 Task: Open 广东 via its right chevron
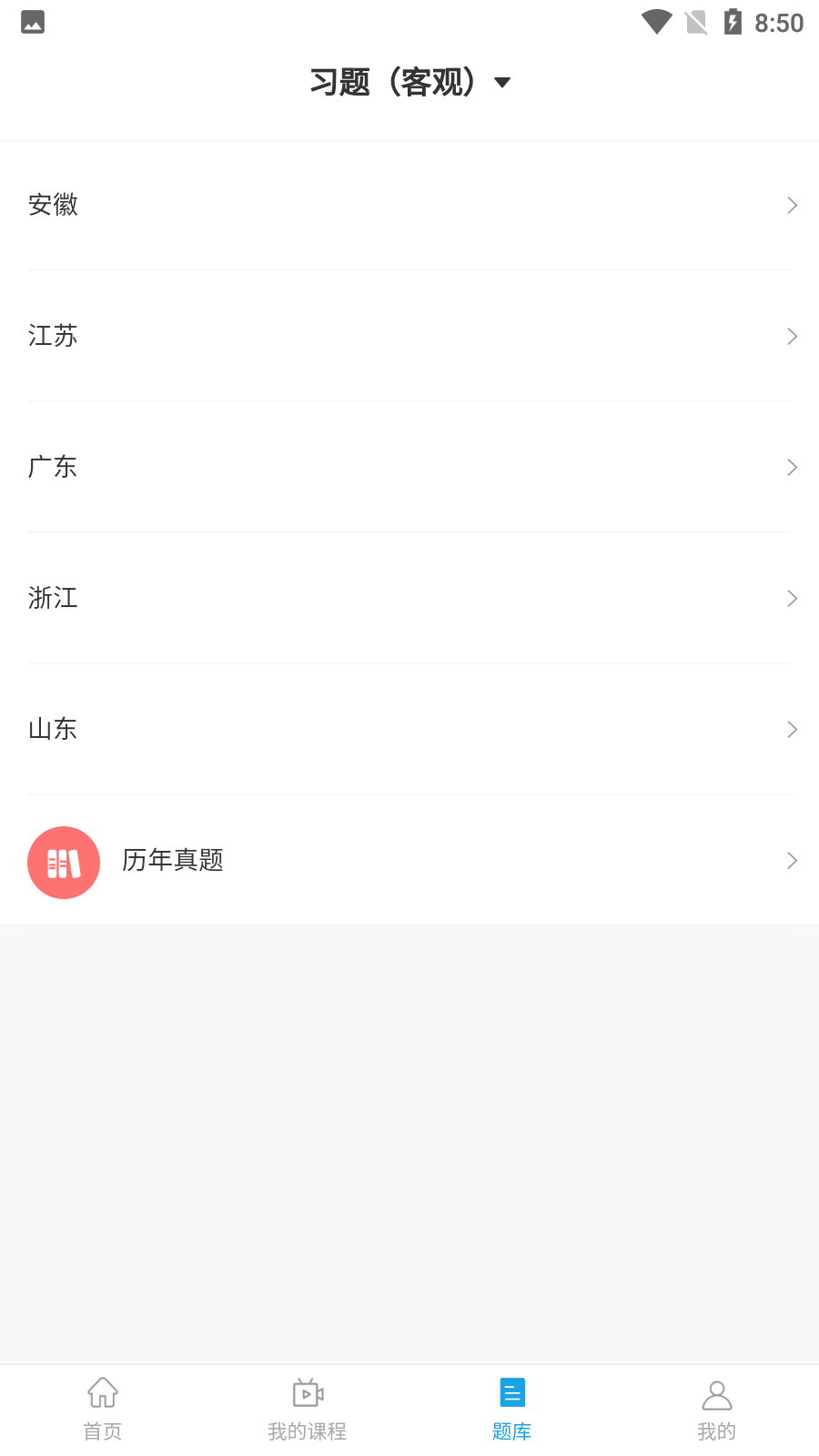coord(791,467)
